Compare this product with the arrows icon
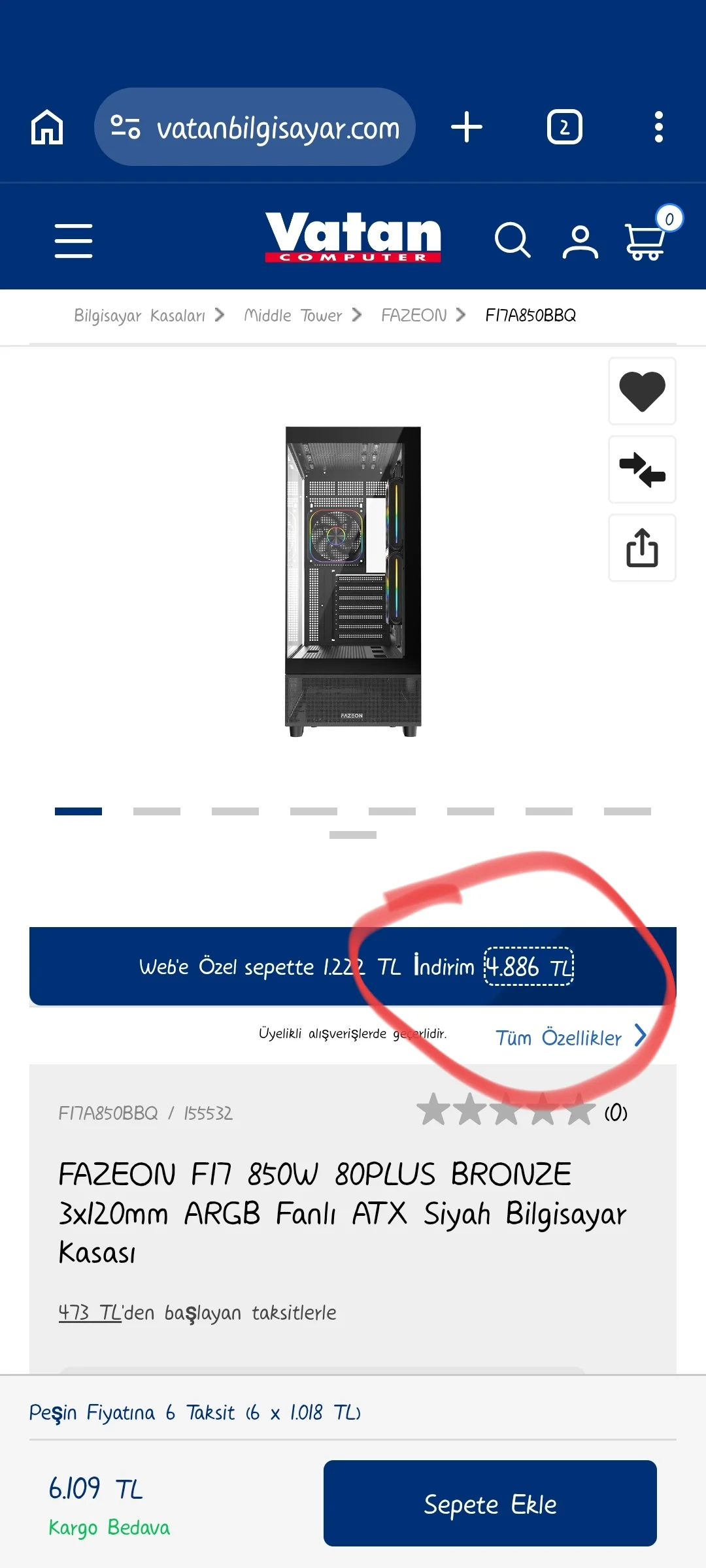This screenshot has width=706, height=1568. [642, 470]
